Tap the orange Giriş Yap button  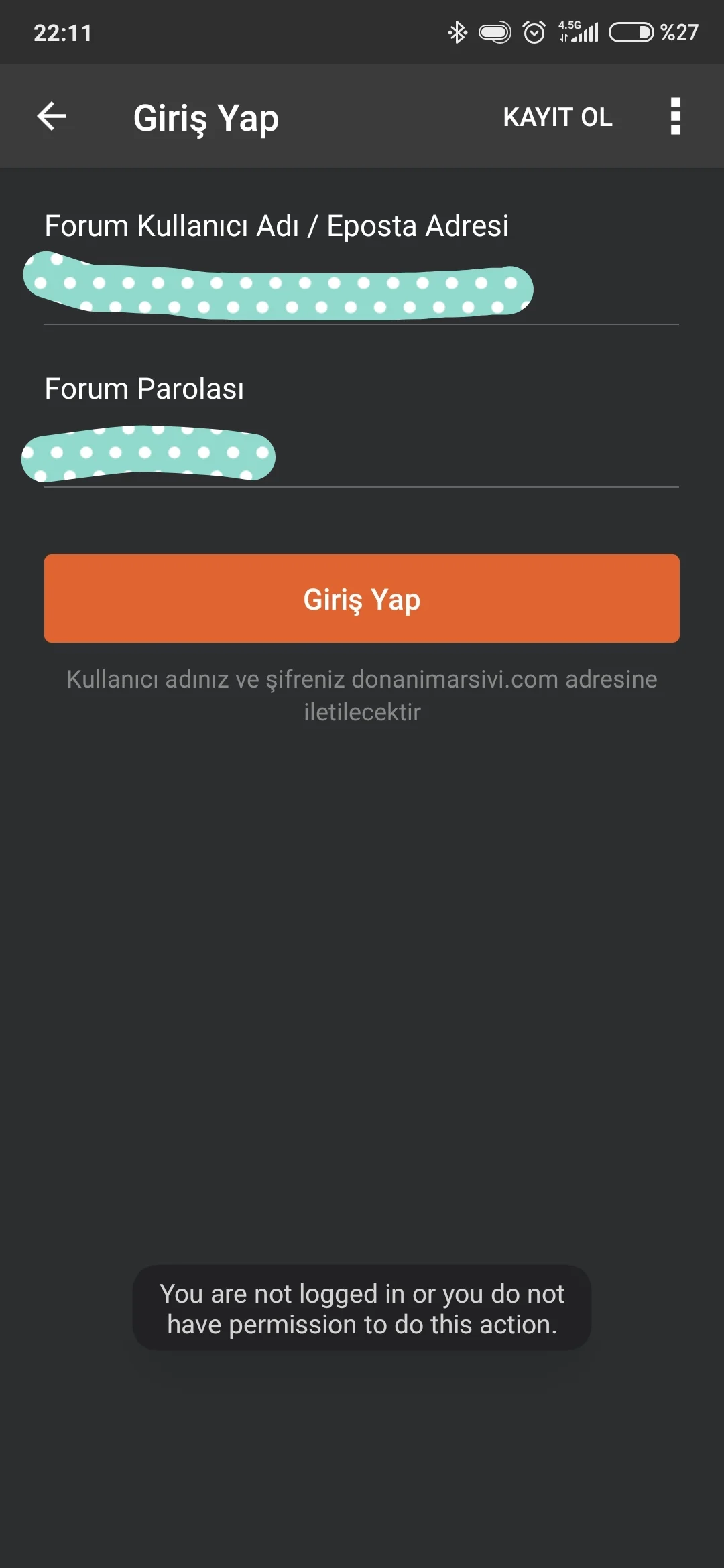(x=362, y=598)
